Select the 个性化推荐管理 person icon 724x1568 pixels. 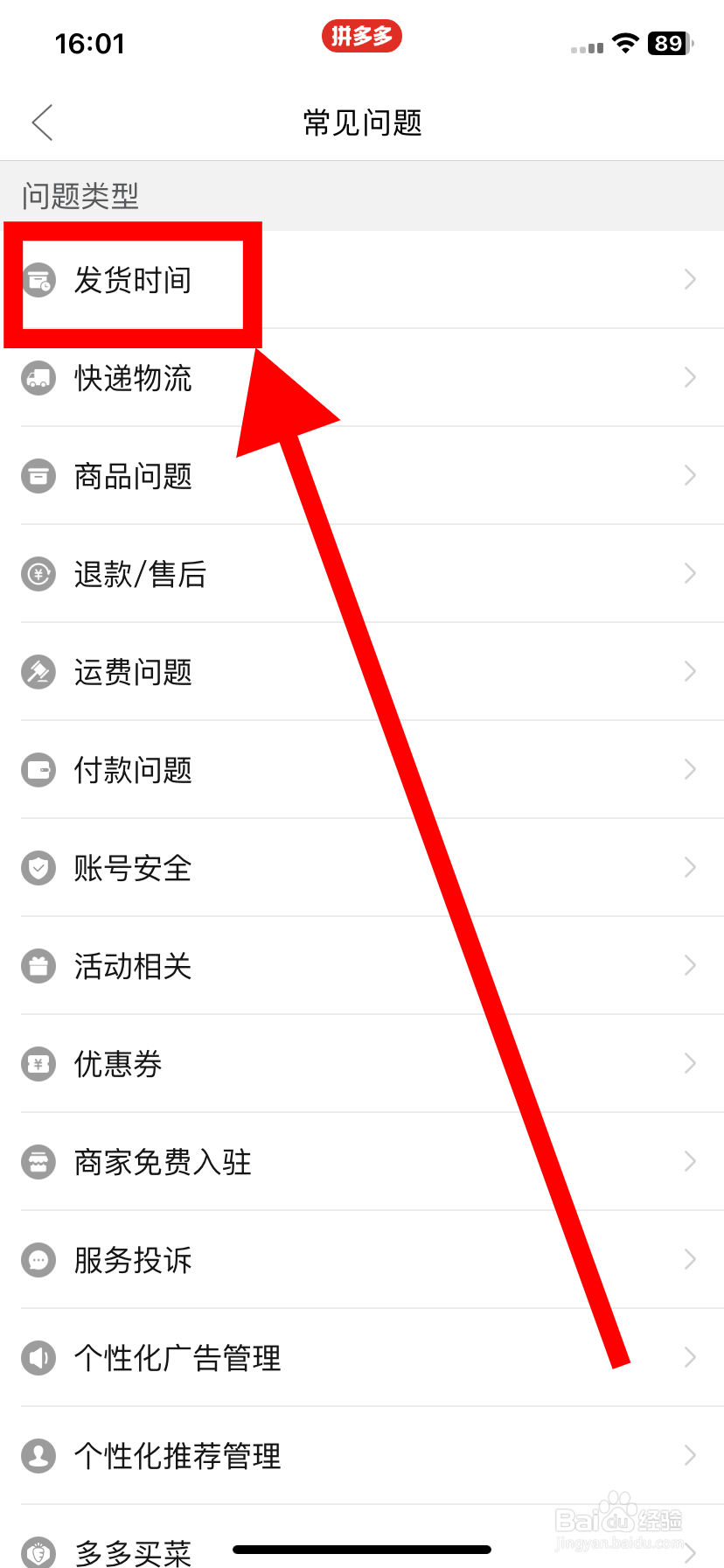click(x=38, y=1456)
